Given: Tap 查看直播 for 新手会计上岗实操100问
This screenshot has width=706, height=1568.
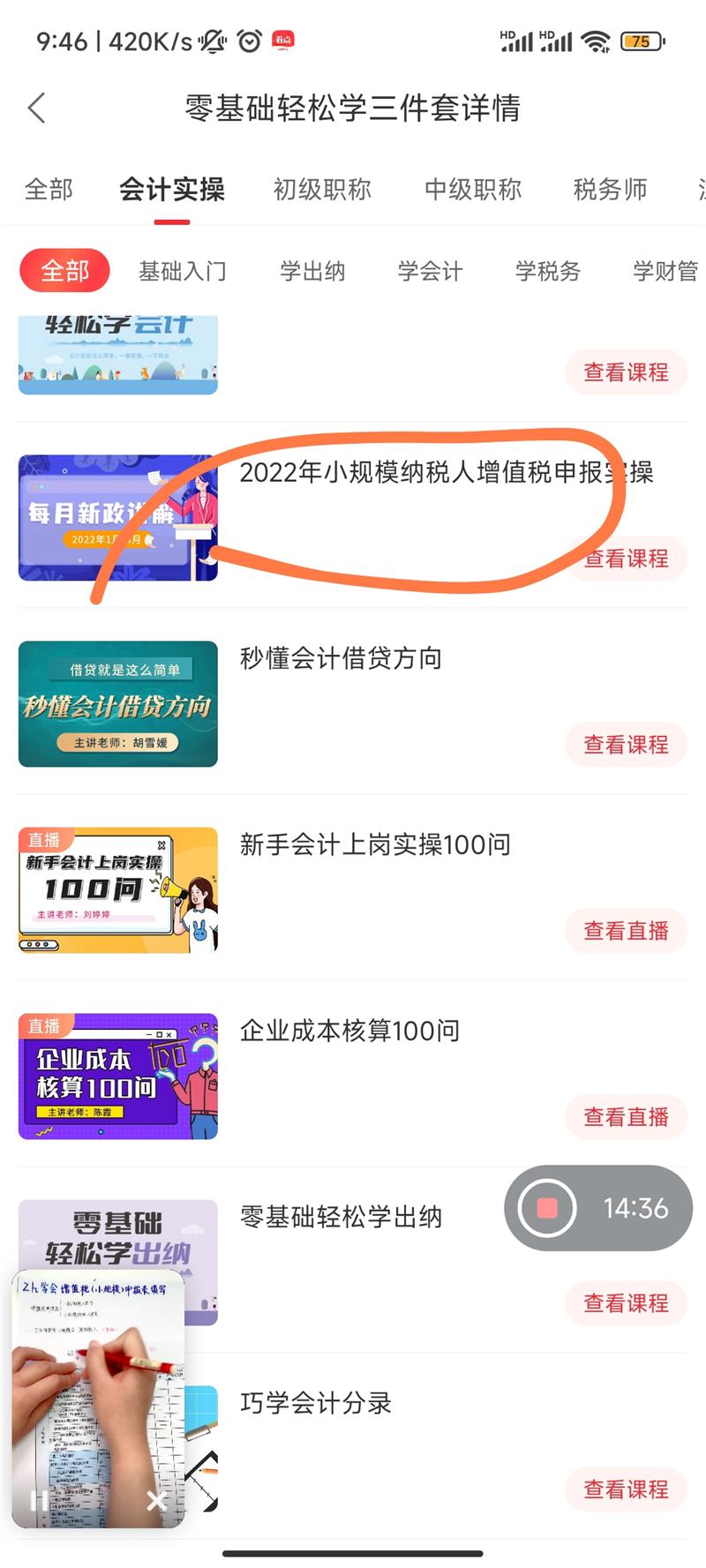Looking at the screenshot, I should [x=626, y=931].
